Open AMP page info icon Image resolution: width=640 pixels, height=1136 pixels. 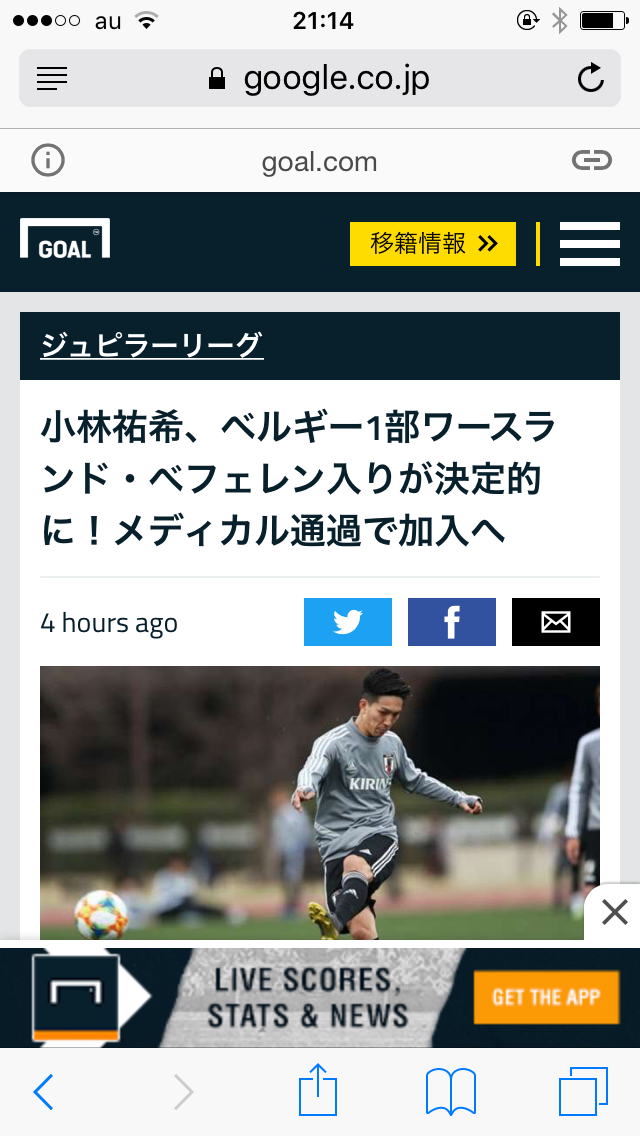[x=47, y=160]
